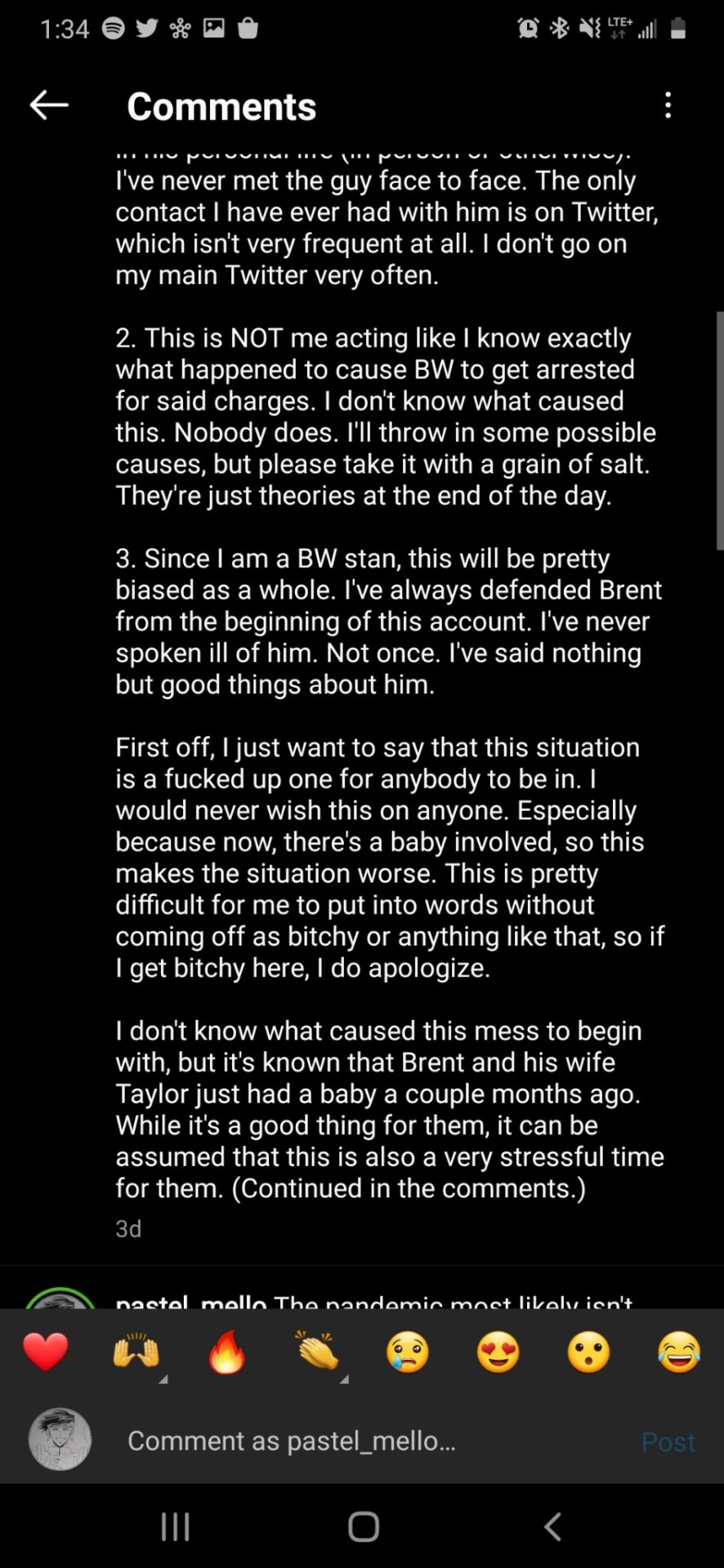
Task: Insert the surprised face emoji
Action: click(588, 1352)
